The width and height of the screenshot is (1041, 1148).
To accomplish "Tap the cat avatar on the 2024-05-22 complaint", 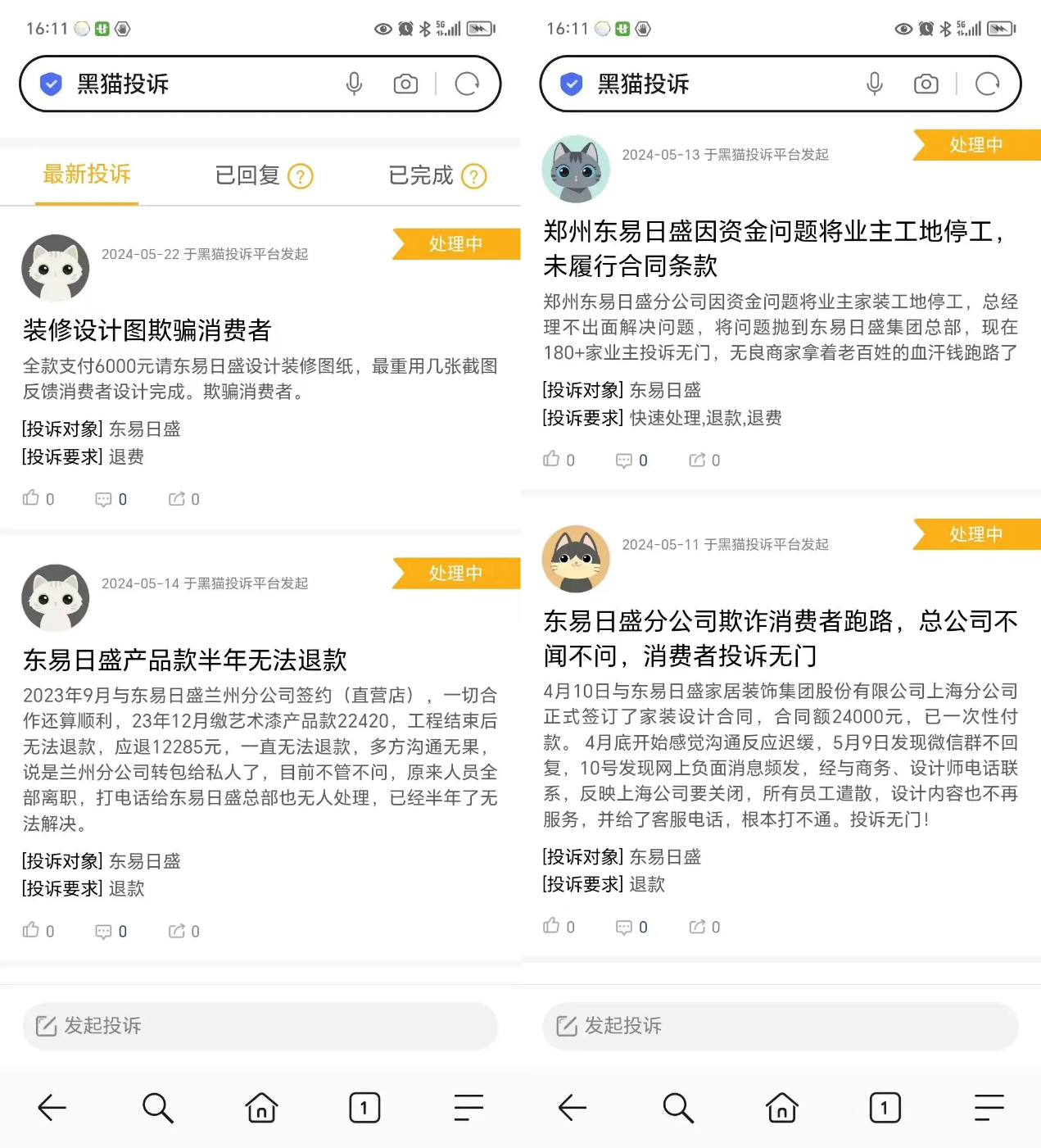I will tap(55, 267).
